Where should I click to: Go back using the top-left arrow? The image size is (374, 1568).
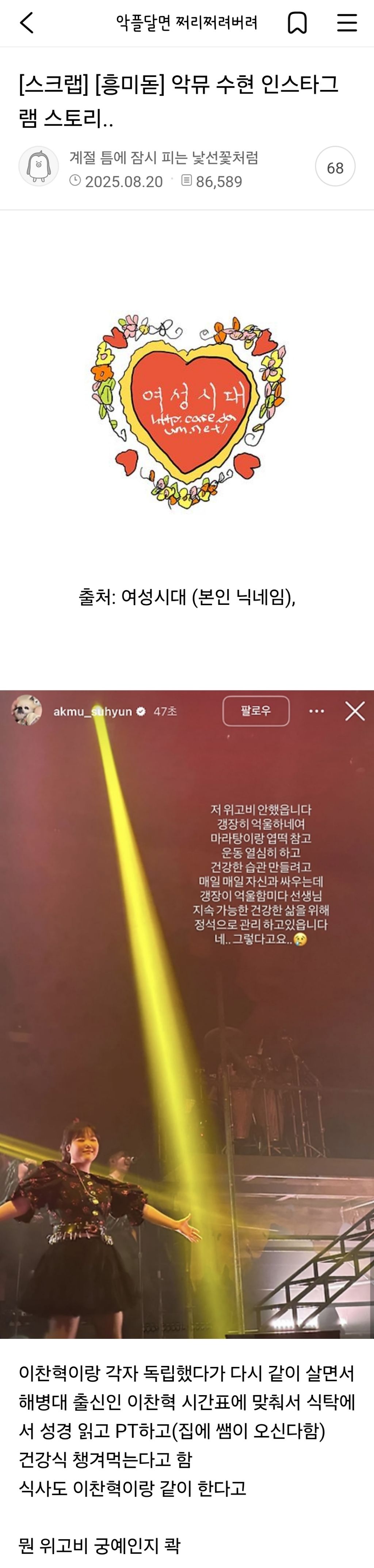(27, 23)
